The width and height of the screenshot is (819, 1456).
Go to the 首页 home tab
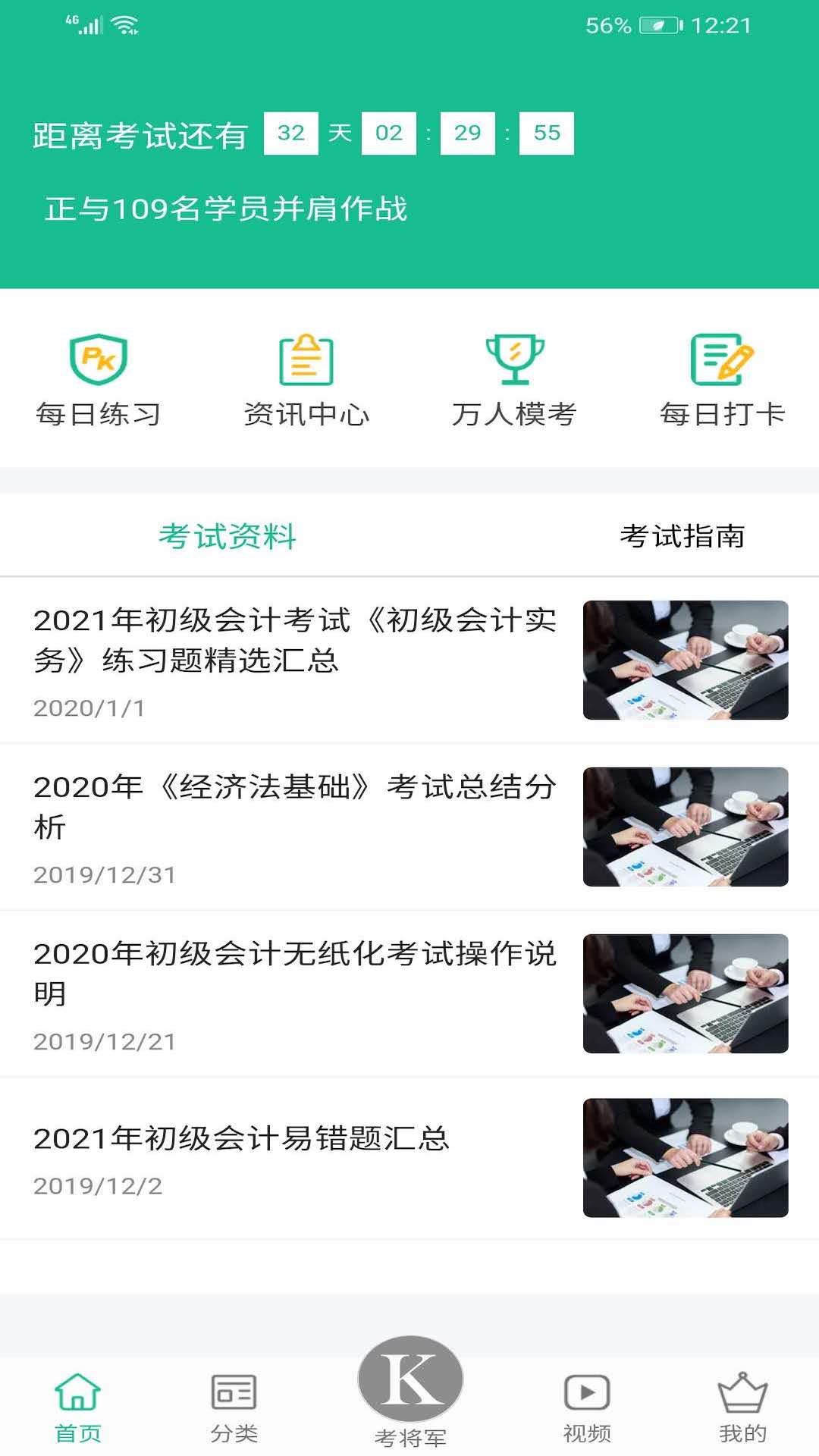click(x=78, y=1407)
